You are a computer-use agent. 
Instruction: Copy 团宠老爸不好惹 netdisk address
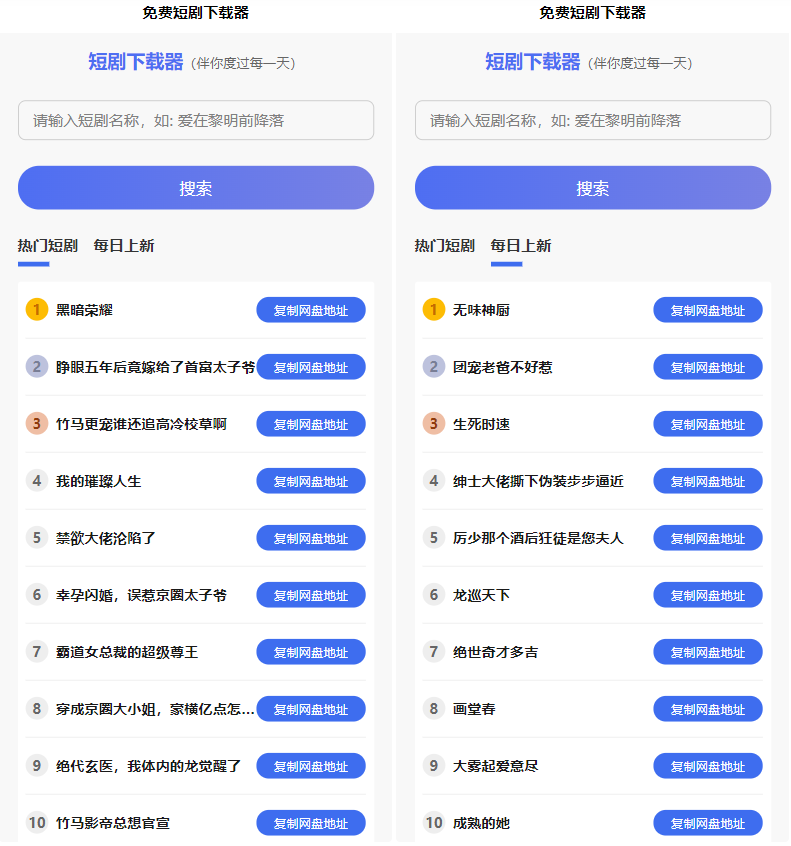tap(708, 367)
